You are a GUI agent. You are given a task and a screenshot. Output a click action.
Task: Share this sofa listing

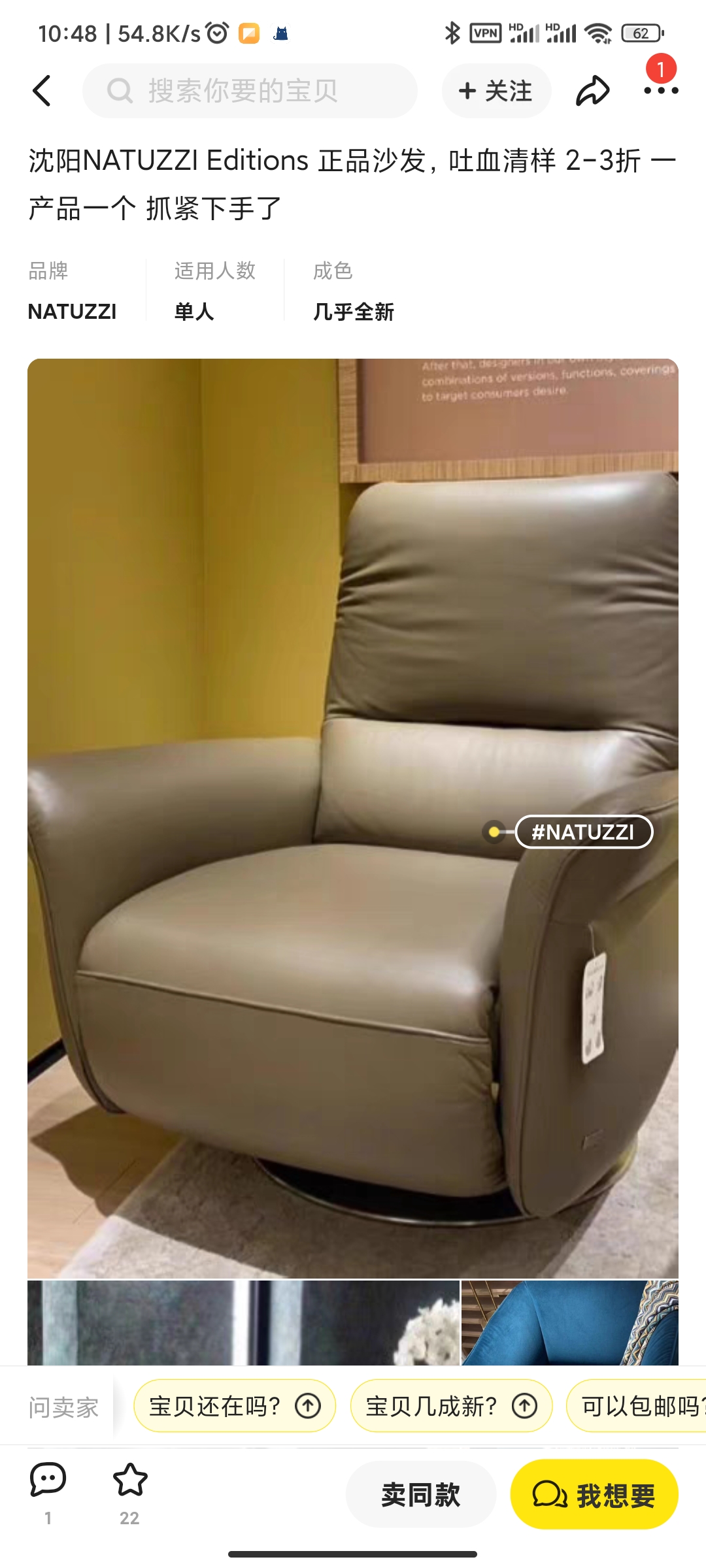[x=592, y=91]
